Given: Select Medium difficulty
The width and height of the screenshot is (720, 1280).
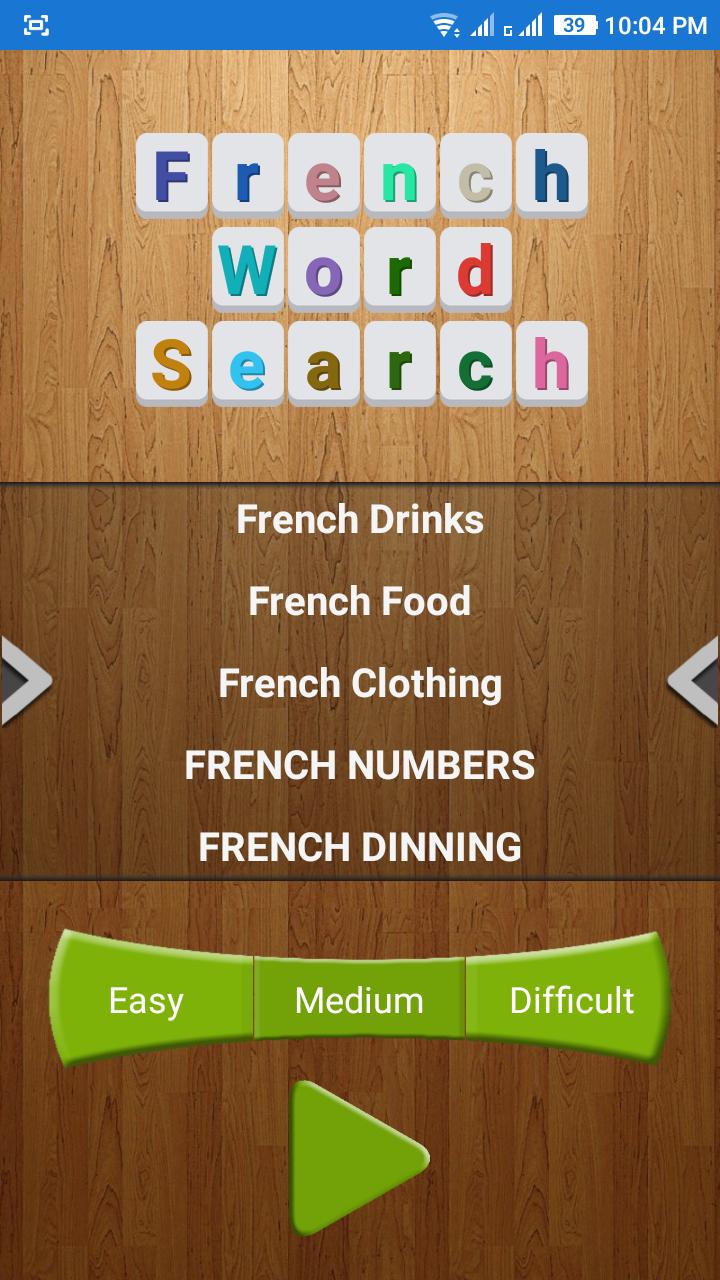Looking at the screenshot, I should [x=360, y=998].
